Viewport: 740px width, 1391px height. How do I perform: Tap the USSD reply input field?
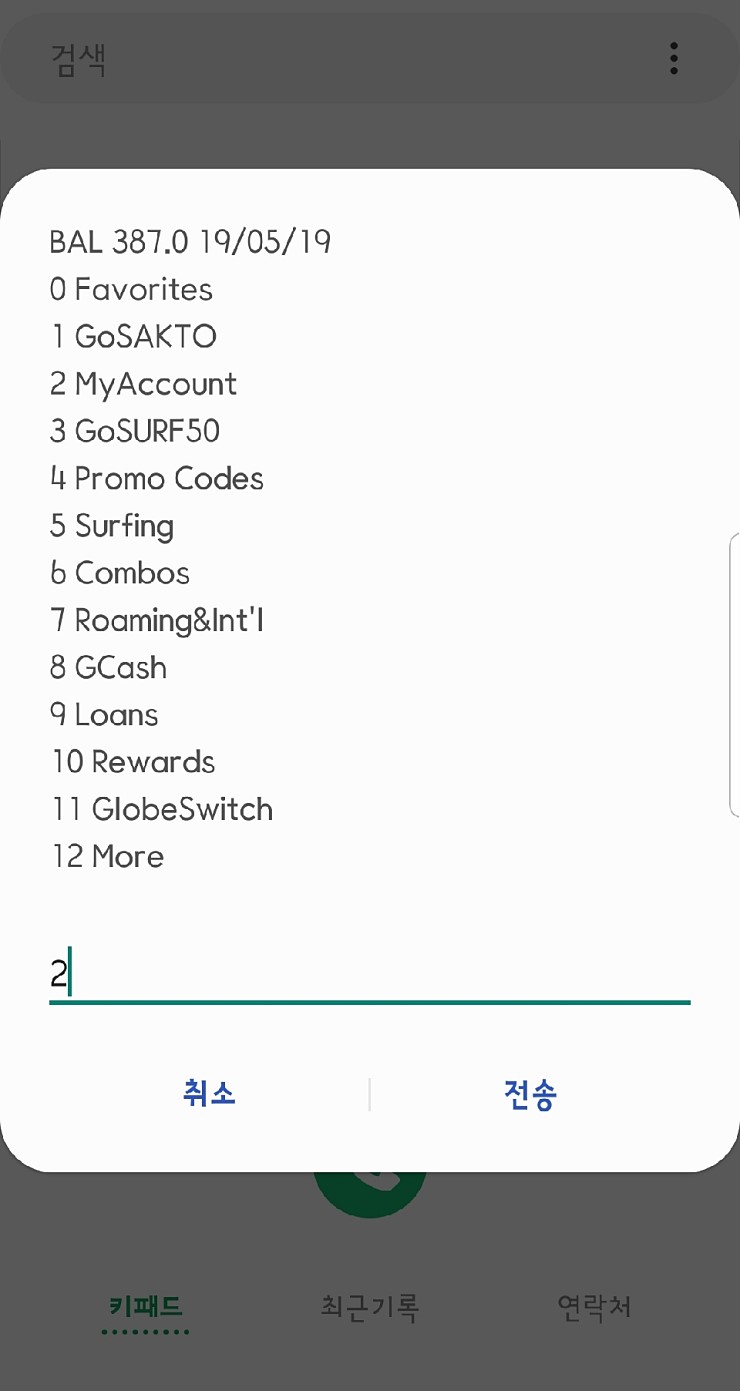369,974
